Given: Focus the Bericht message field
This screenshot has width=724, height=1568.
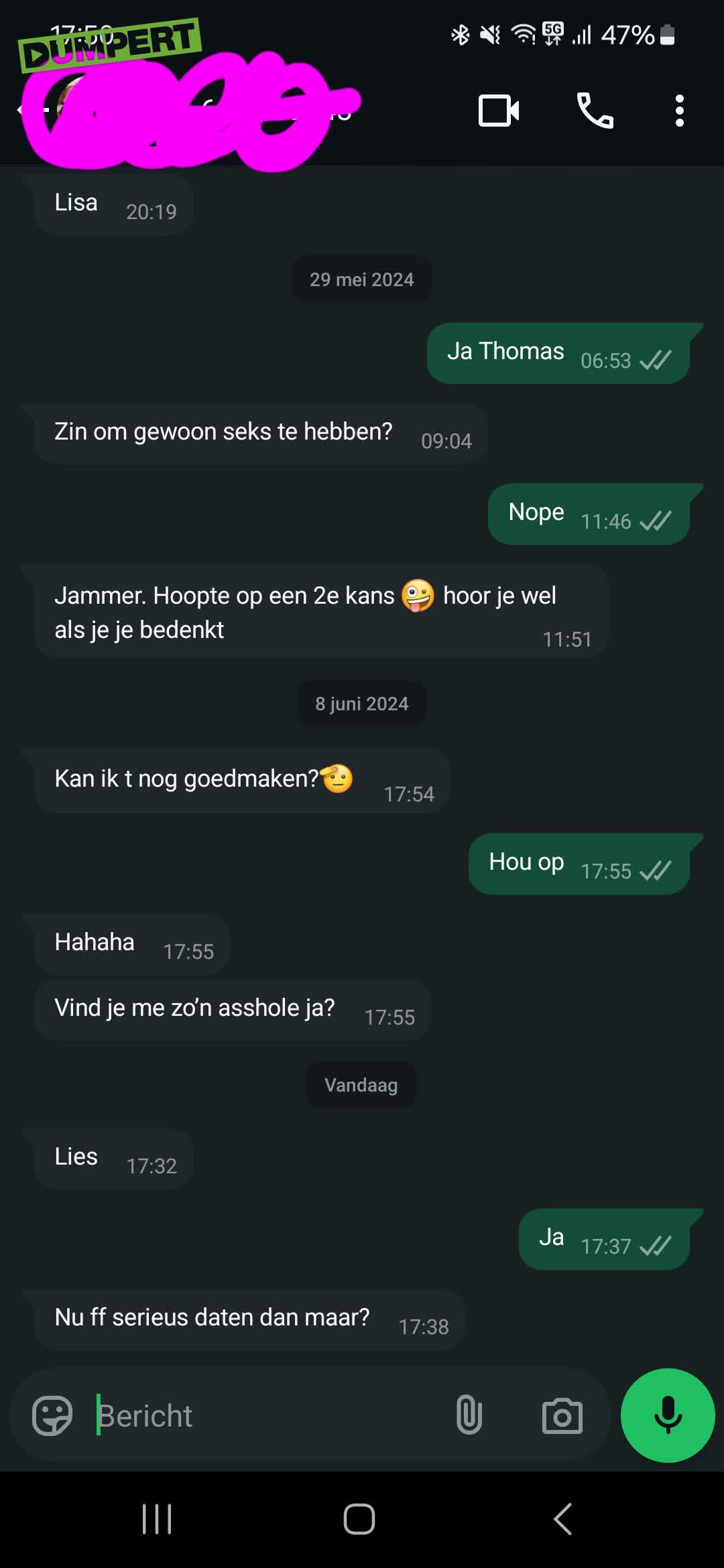Looking at the screenshot, I should tap(268, 1415).
